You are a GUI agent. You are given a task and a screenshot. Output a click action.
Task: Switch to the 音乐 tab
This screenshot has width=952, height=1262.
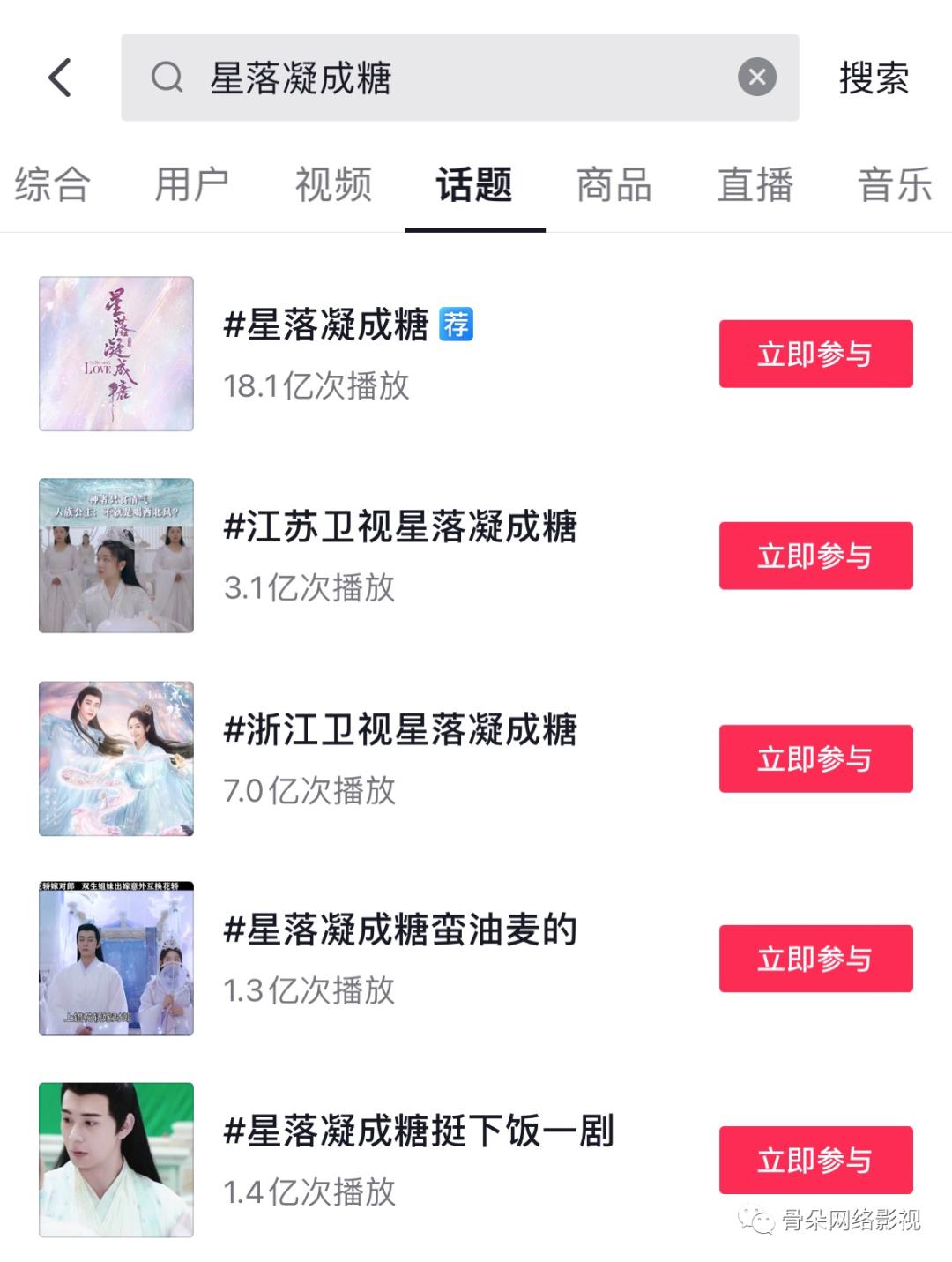point(895,185)
